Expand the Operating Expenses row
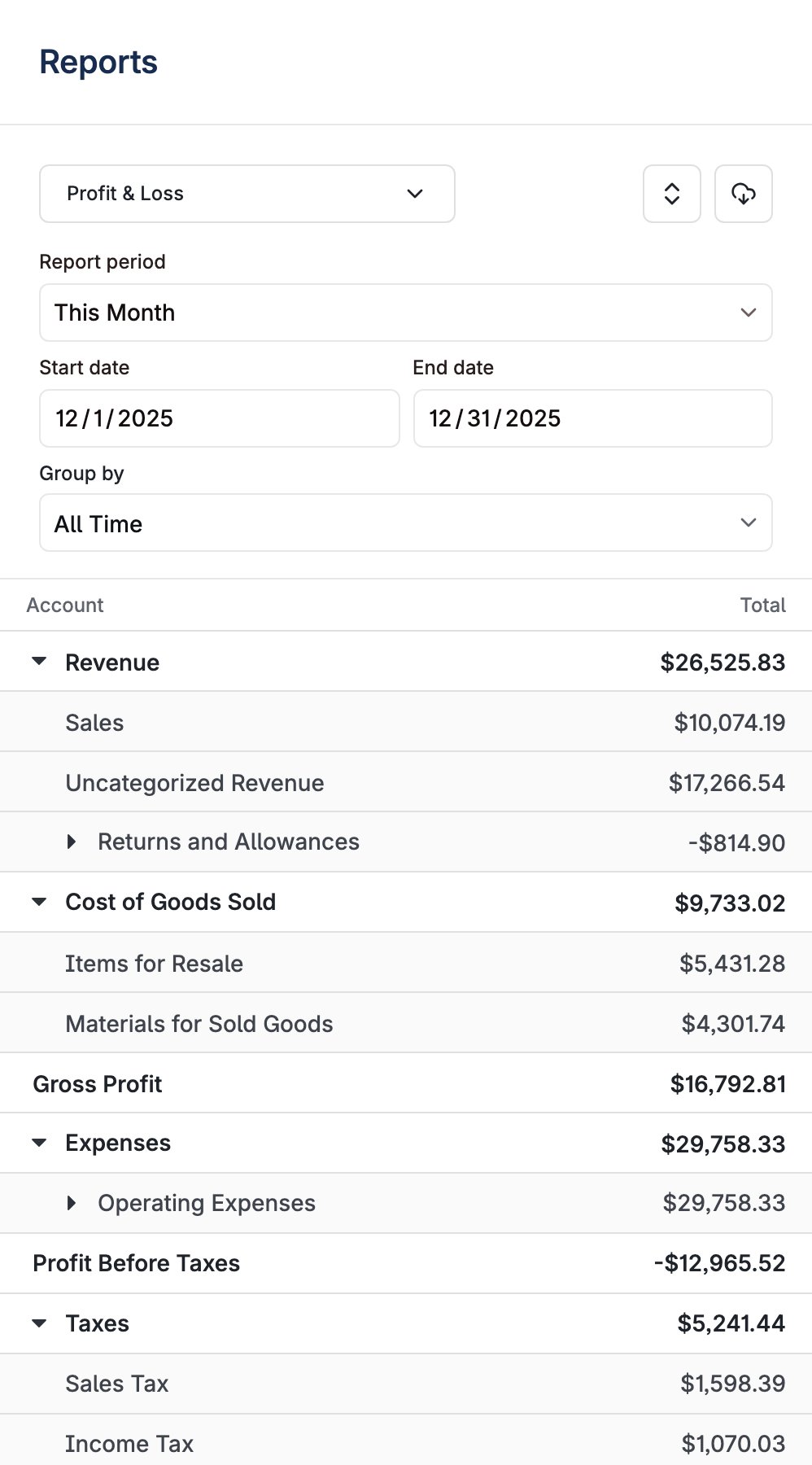 72,1203
